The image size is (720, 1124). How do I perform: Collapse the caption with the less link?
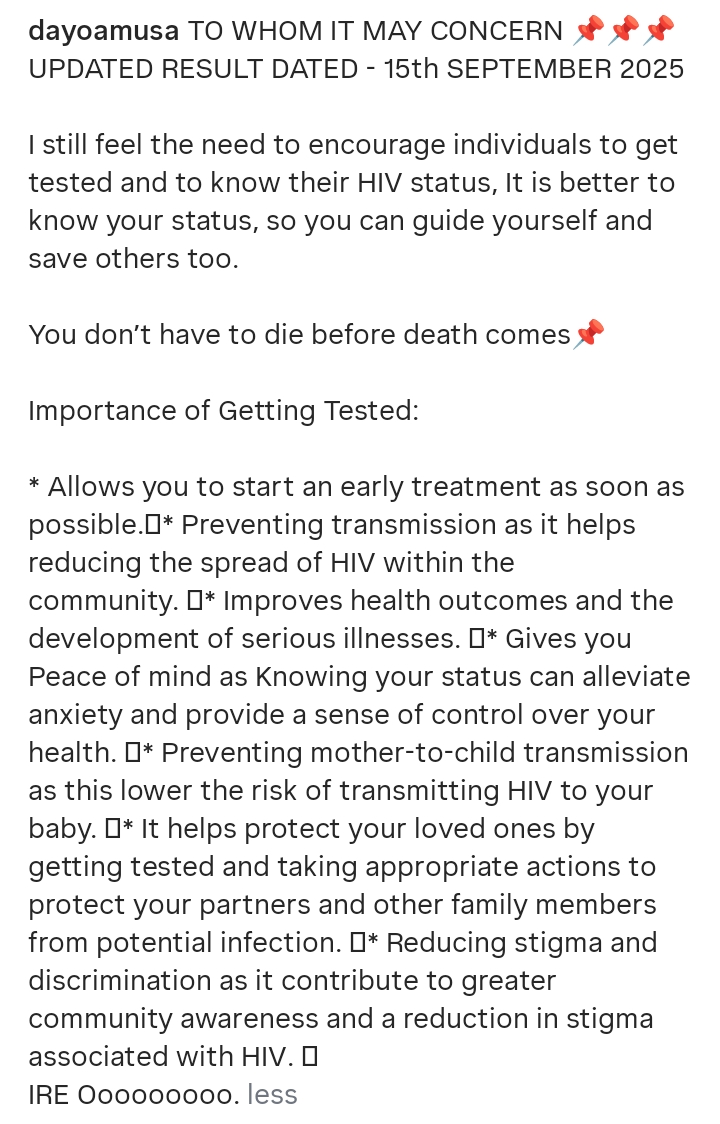pos(272,1094)
